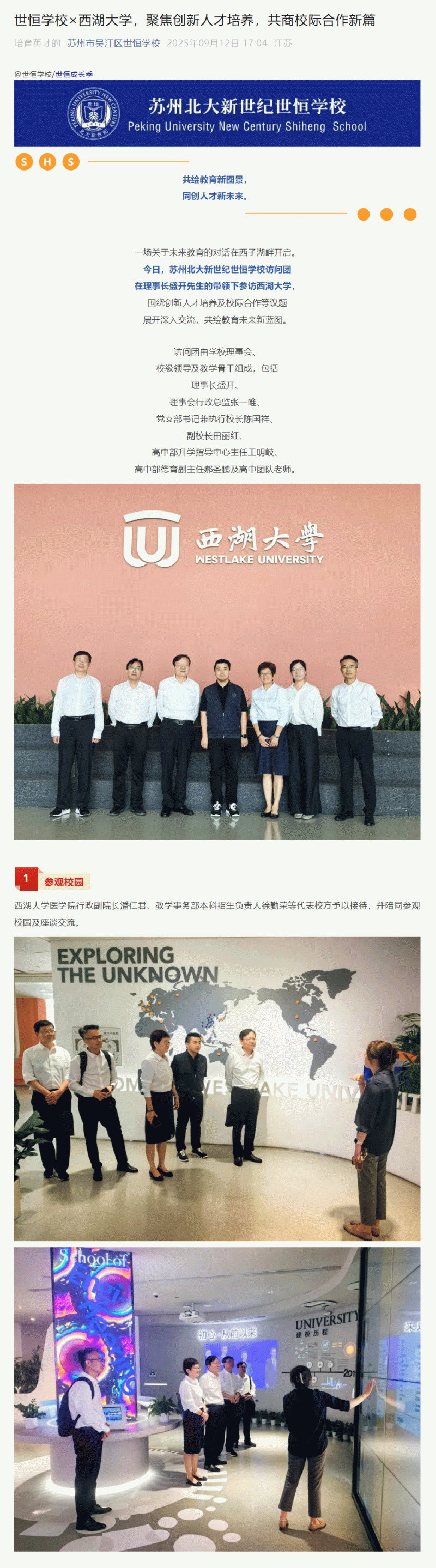Open the Peking University Shiheng School banner image
Image resolution: width=436 pixels, height=1568 pixels.
click(217, 113)
